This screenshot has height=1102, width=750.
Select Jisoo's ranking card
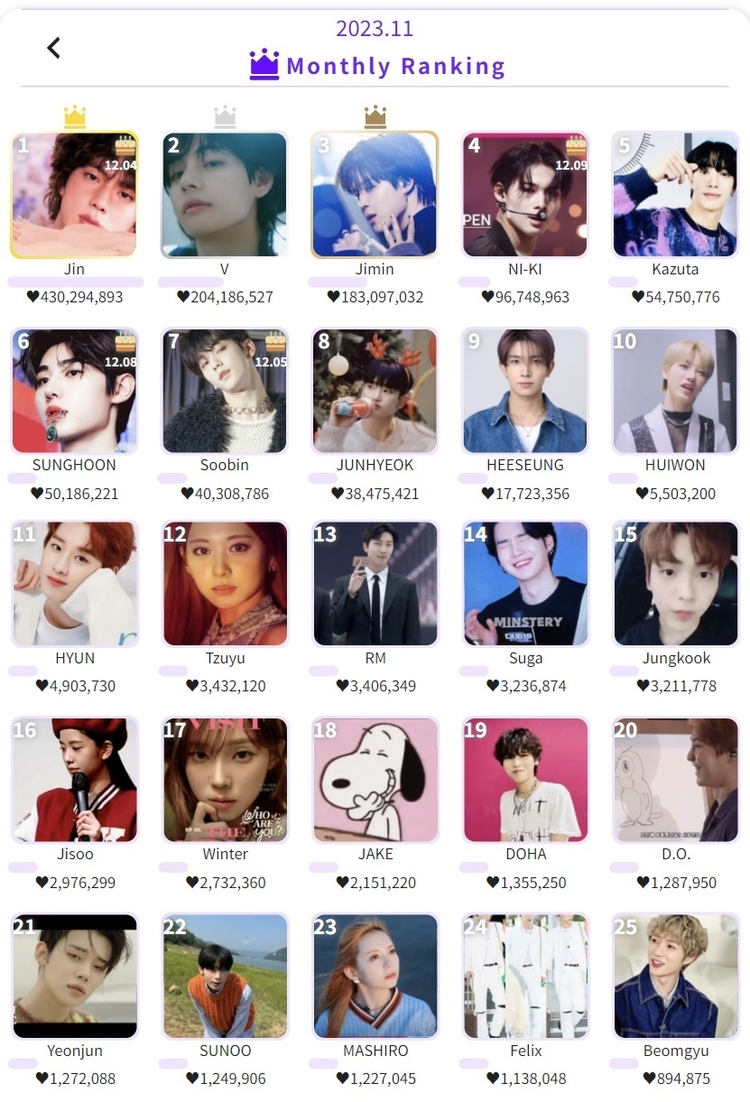coord(74,780)
